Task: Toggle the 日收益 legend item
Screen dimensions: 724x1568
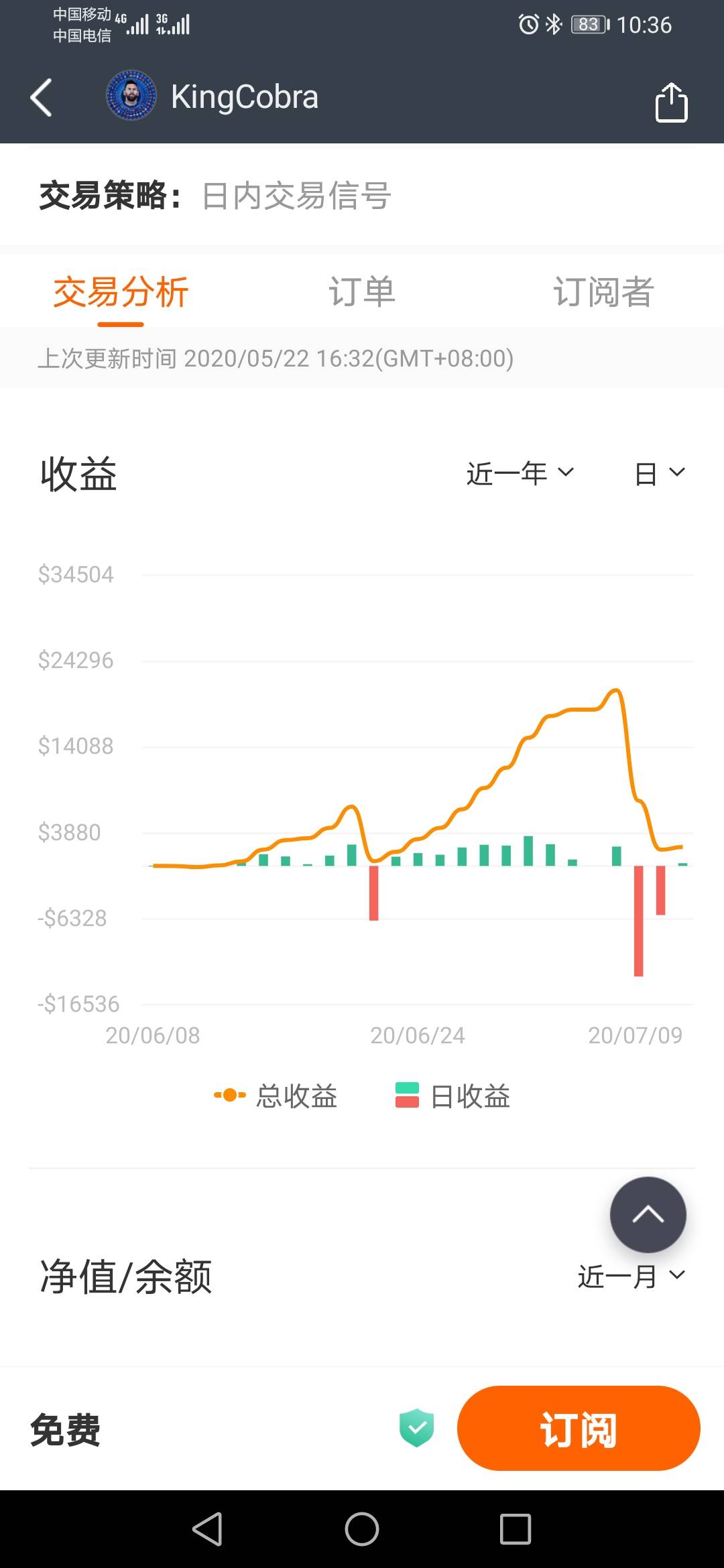Action: tap(453, 1096)
